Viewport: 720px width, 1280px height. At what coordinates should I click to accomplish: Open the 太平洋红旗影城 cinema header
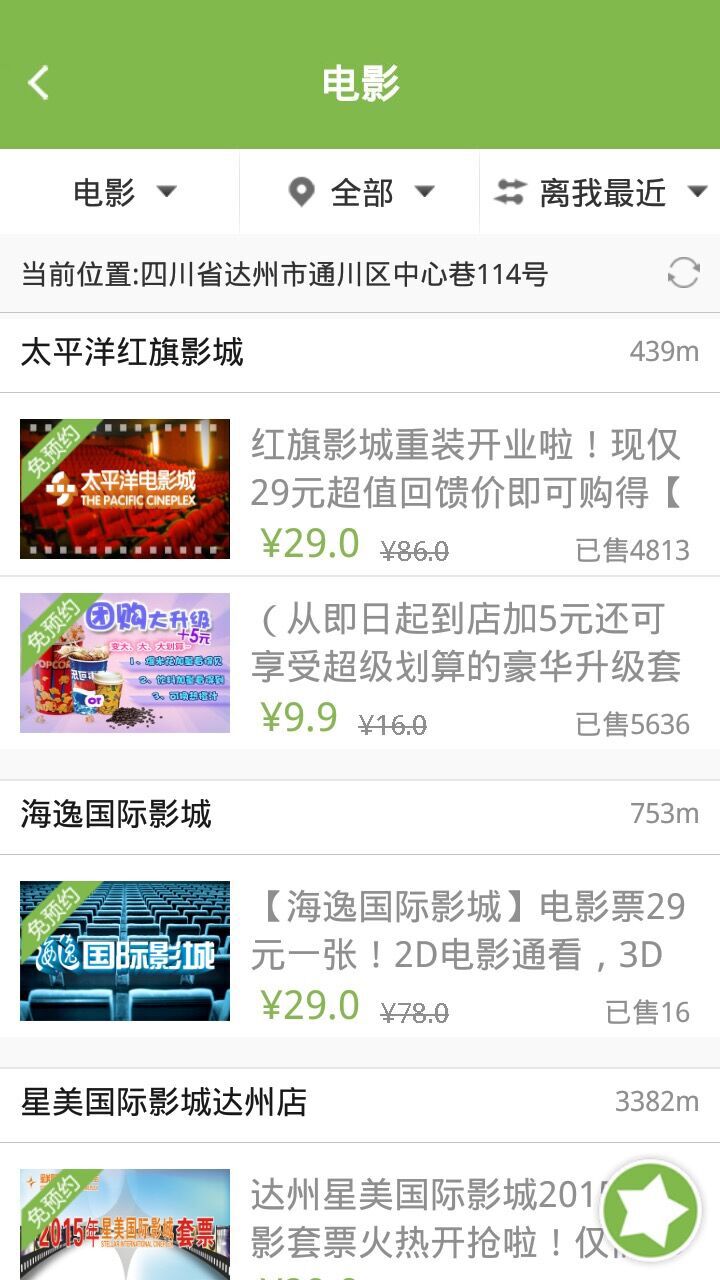coord(360,352)
